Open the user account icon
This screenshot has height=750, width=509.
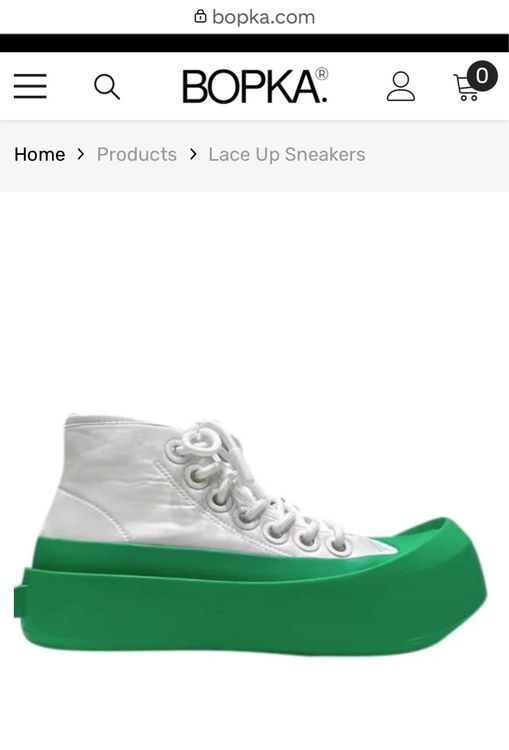click(x=400, y=86)
